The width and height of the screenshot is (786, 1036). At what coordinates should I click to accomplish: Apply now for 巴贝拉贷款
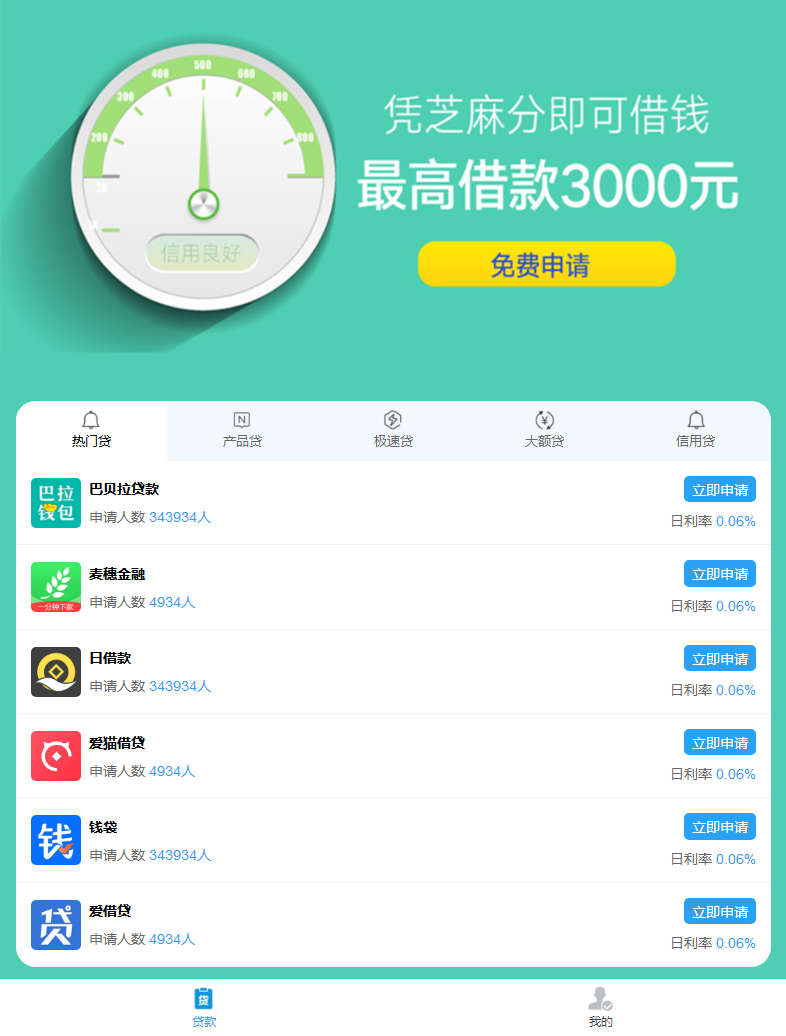(x=719, y=490)
